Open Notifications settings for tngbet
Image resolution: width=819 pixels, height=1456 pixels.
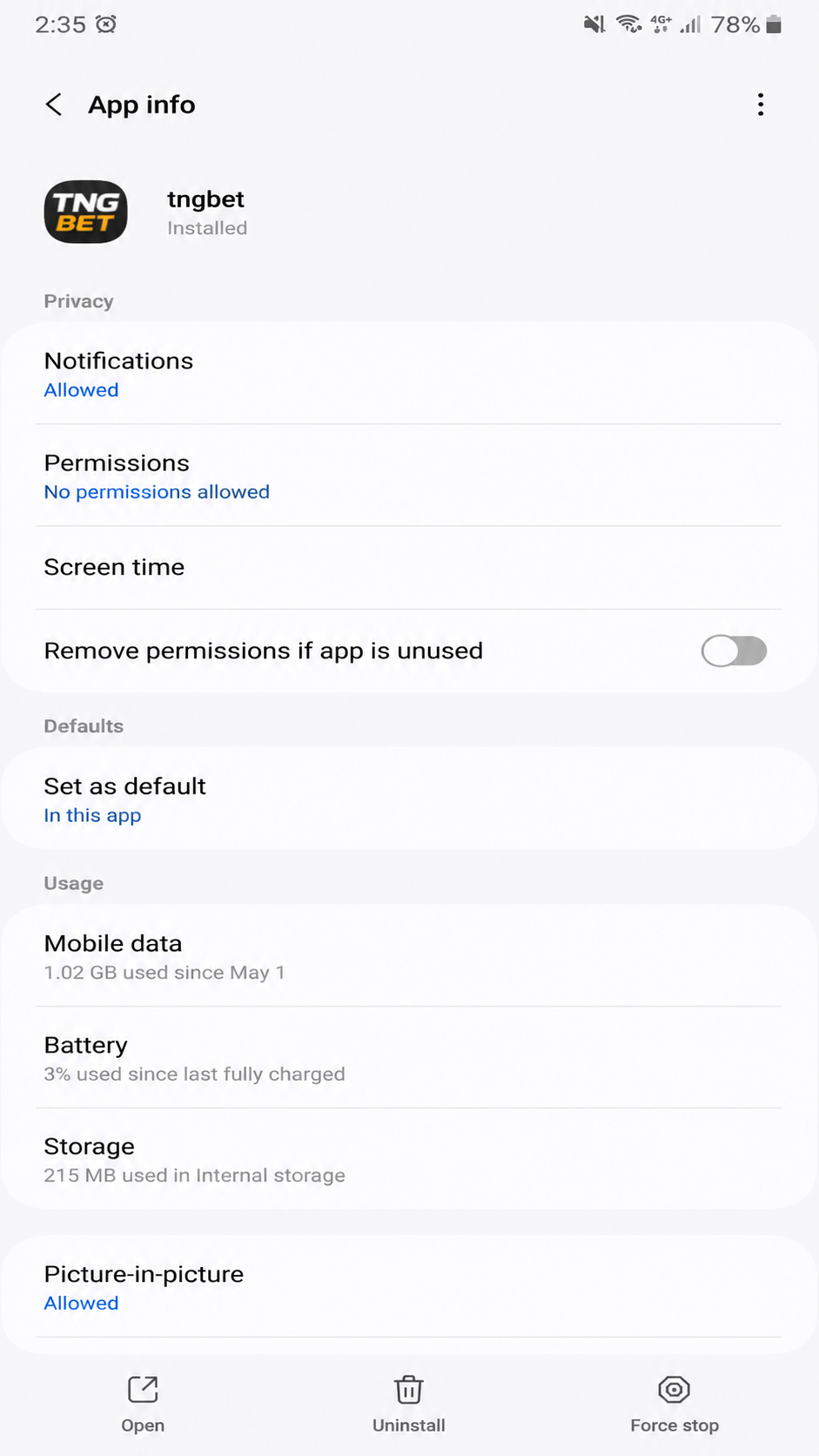tap(409, 374)
